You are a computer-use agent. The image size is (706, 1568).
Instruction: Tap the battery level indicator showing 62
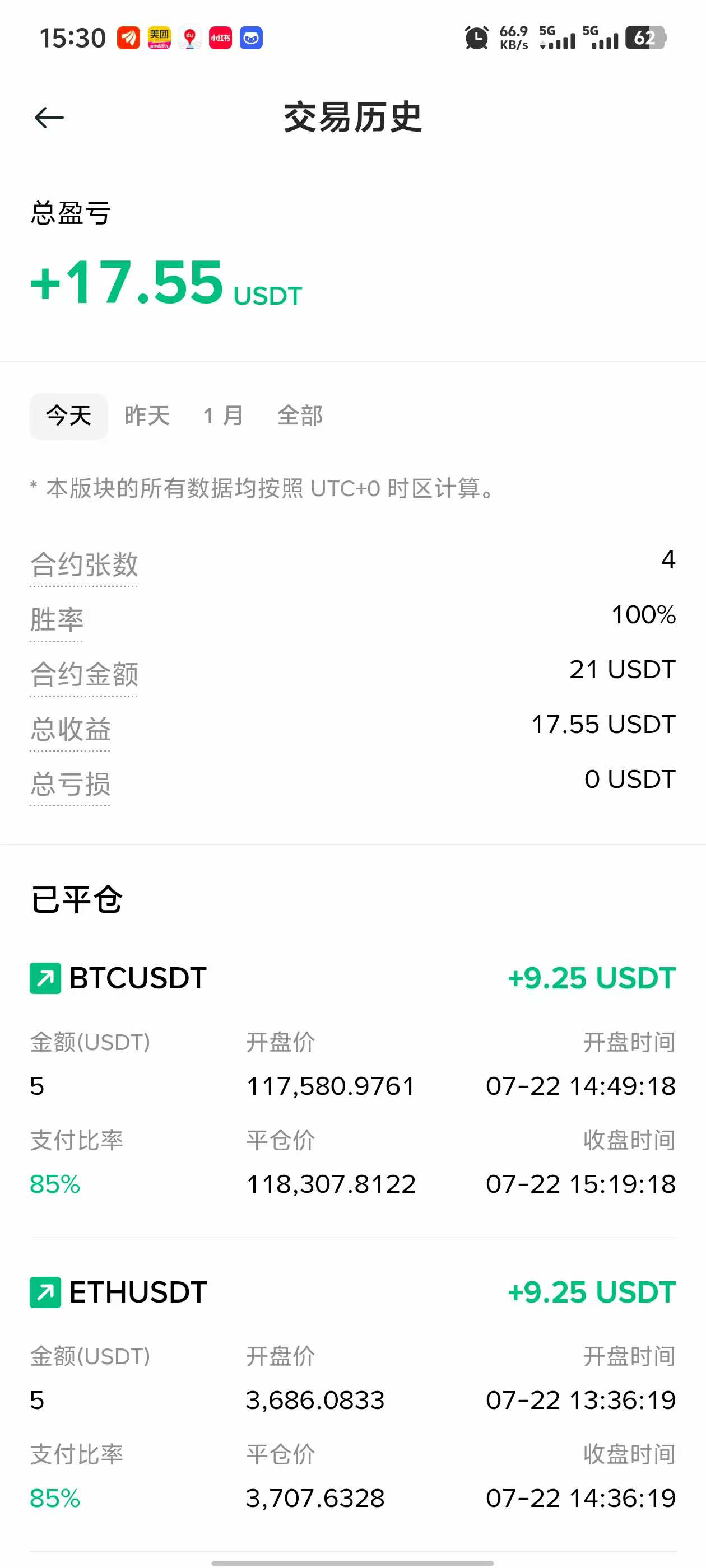645,38
